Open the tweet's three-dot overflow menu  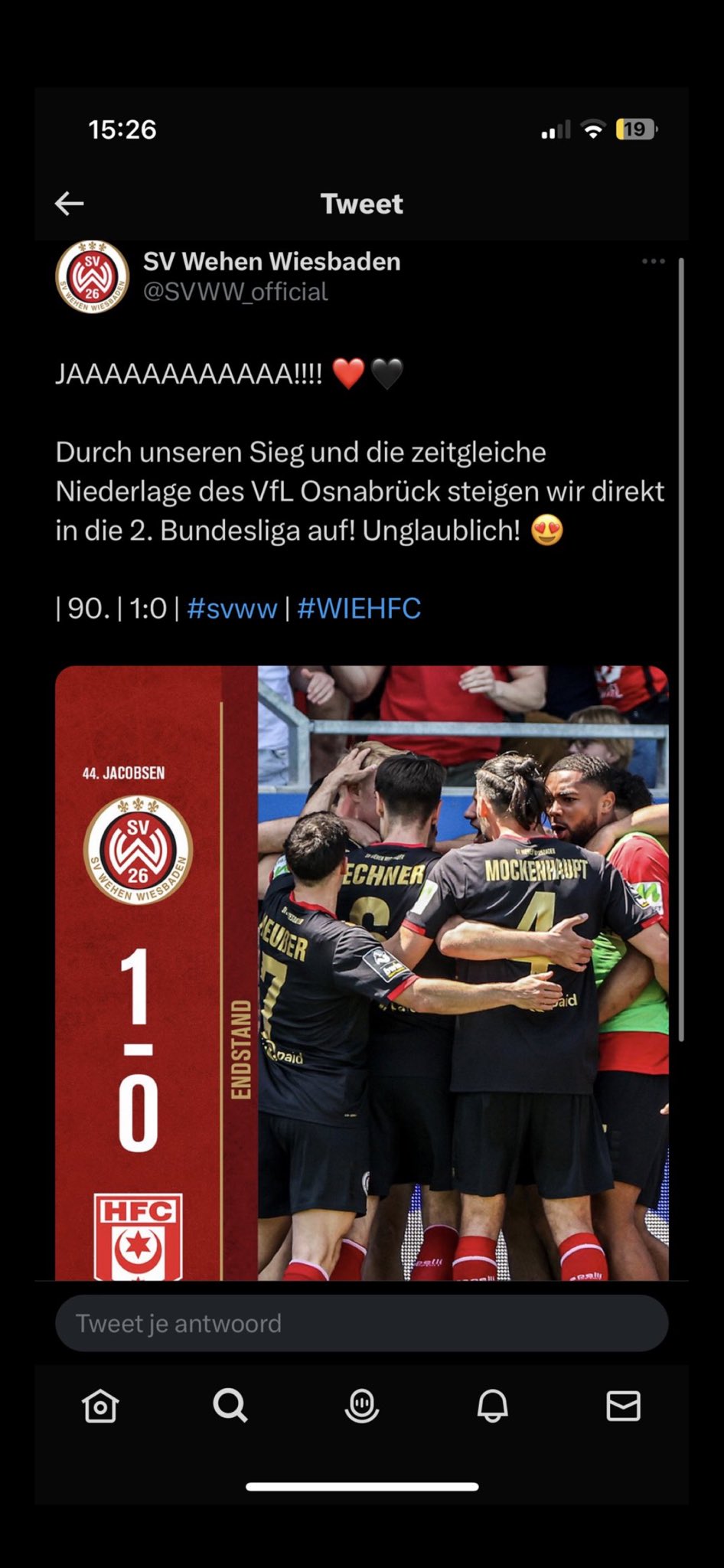(x=653, y=261)
